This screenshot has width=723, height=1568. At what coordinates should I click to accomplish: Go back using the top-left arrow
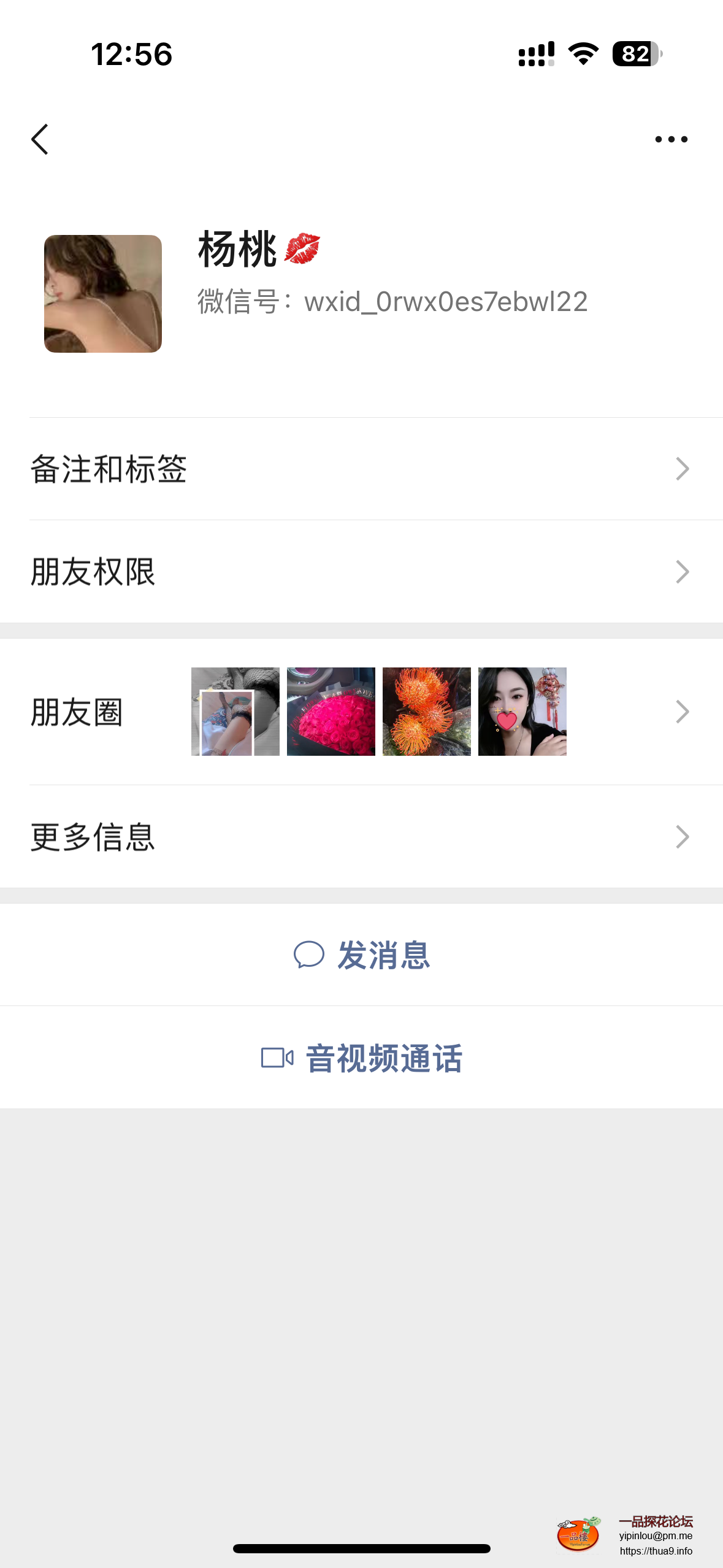coord(40,139)
